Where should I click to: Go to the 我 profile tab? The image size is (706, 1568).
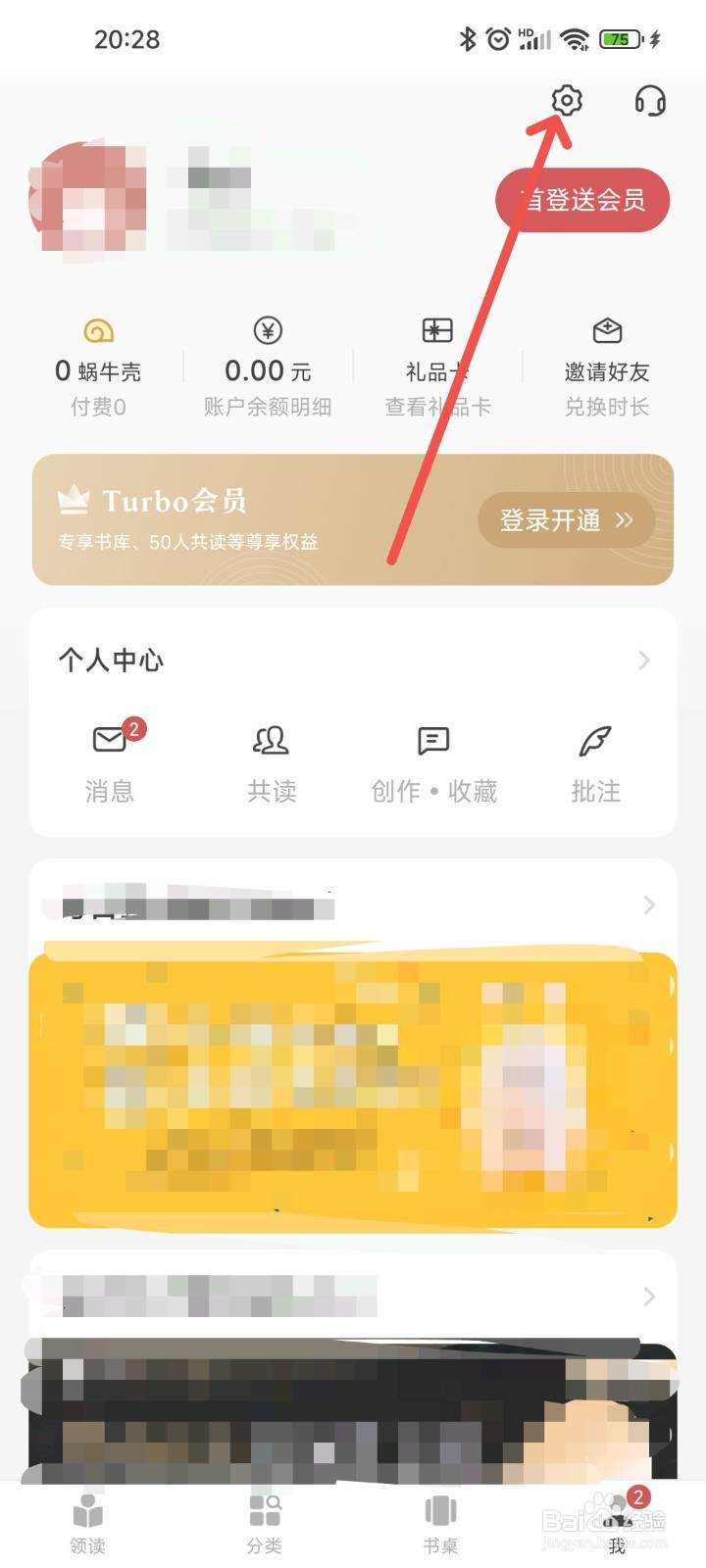pos(618,1519)
